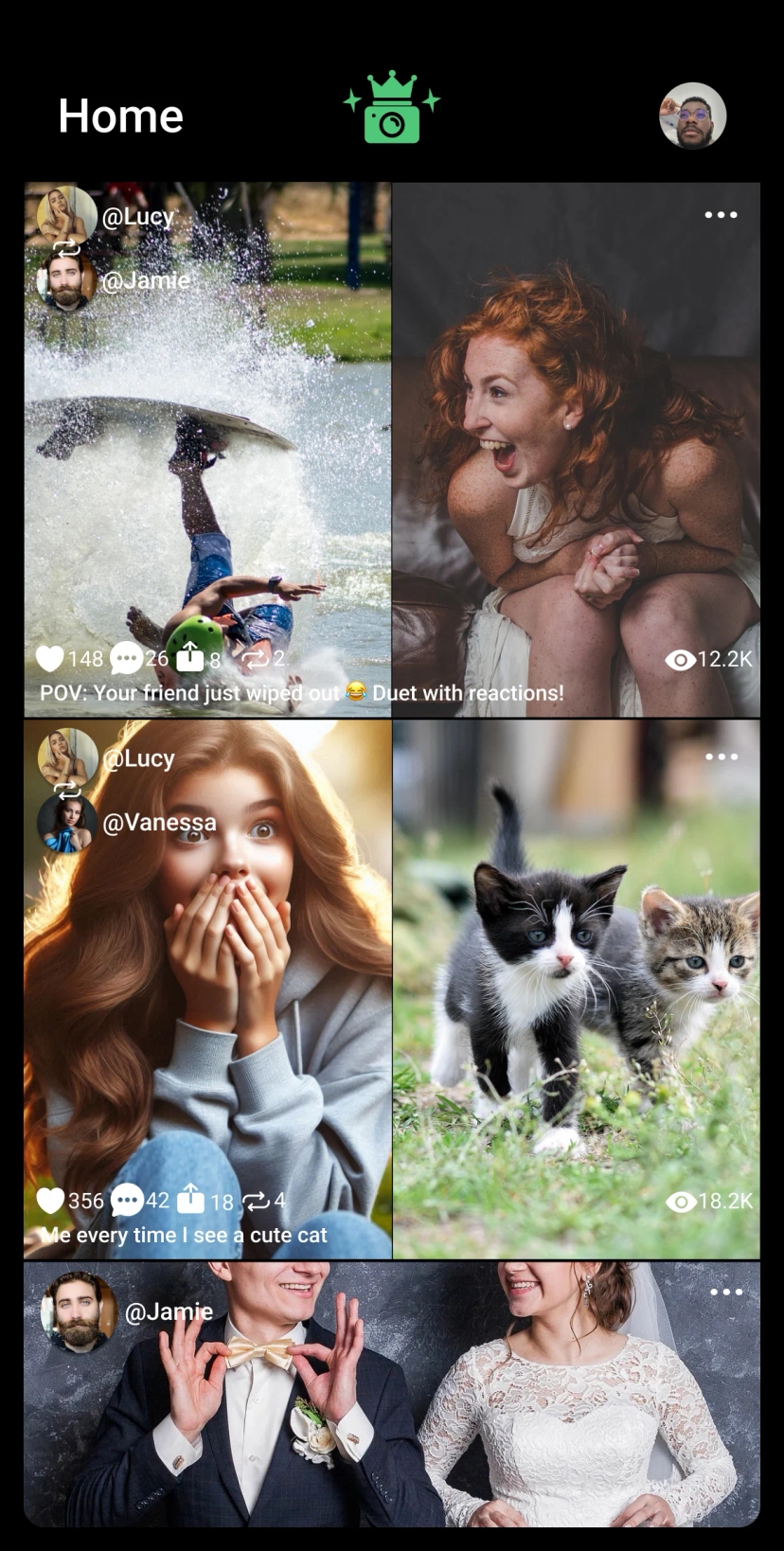
Task: Share the cute cat post
Action: click(x=190, y=1199)
